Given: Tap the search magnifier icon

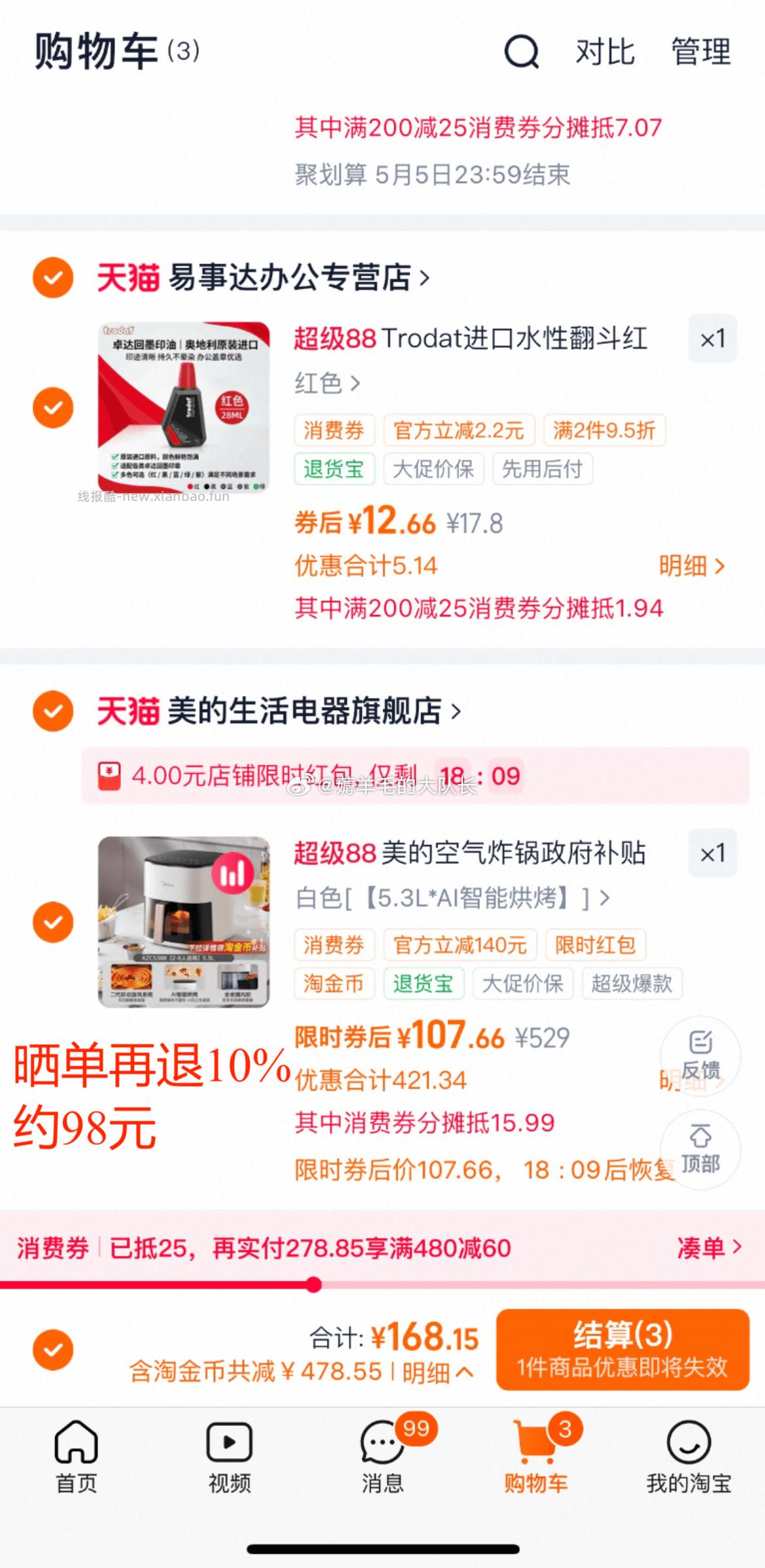Looking at the screenshot, I should (x=521, y=53).
